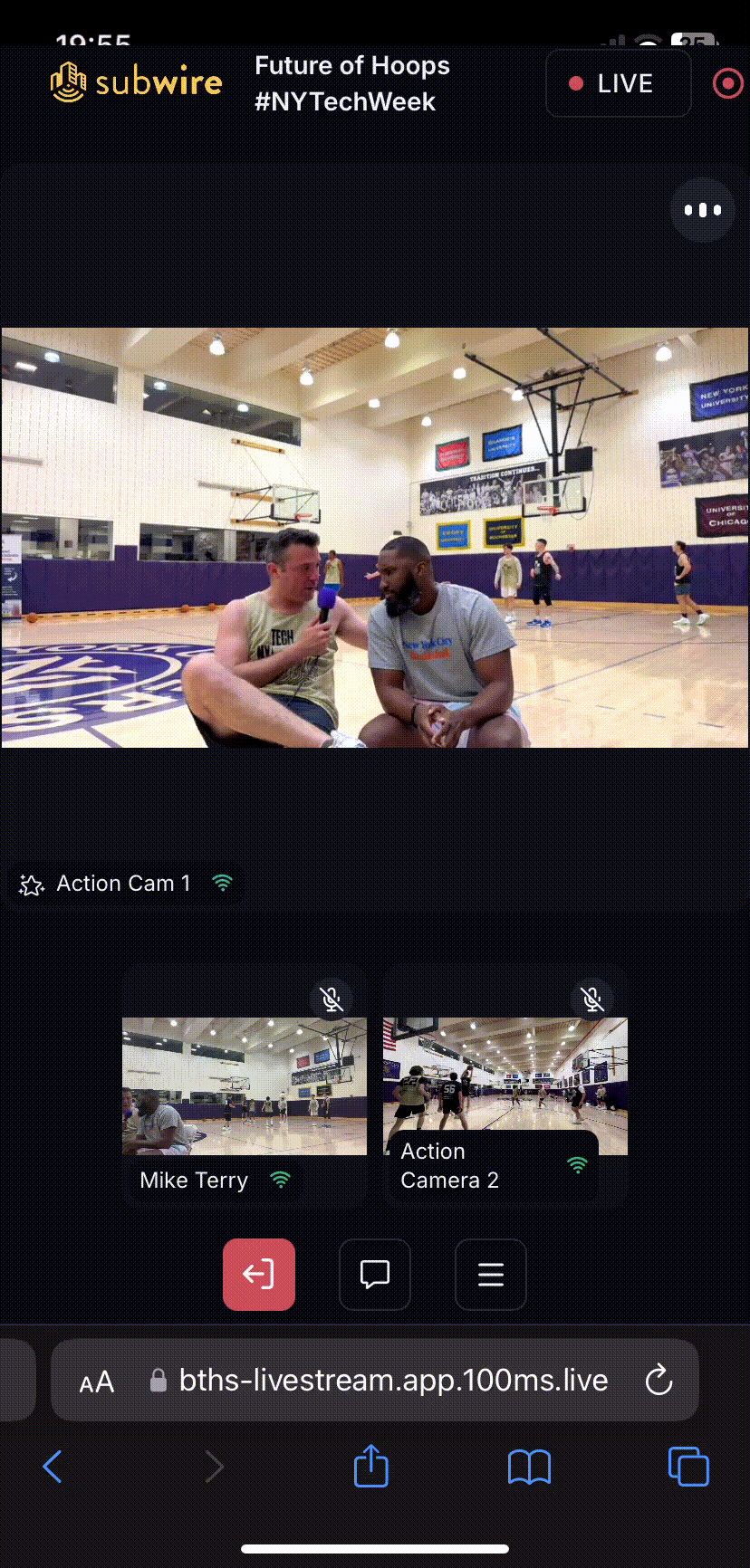Open the Safari bookmarks panel
The height and width of the screenshot is (1568, 750).
(530, 1467)
